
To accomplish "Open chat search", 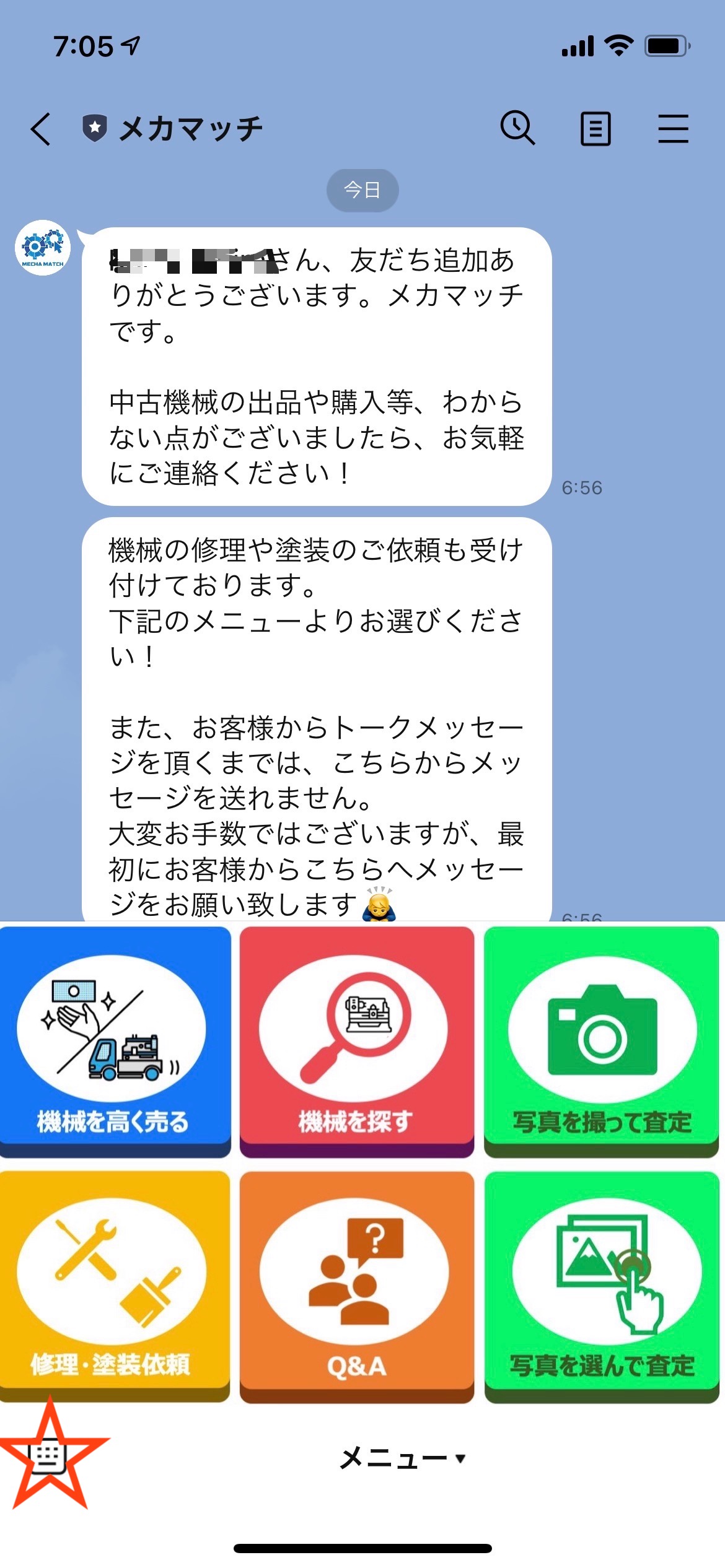I will 517,128.
